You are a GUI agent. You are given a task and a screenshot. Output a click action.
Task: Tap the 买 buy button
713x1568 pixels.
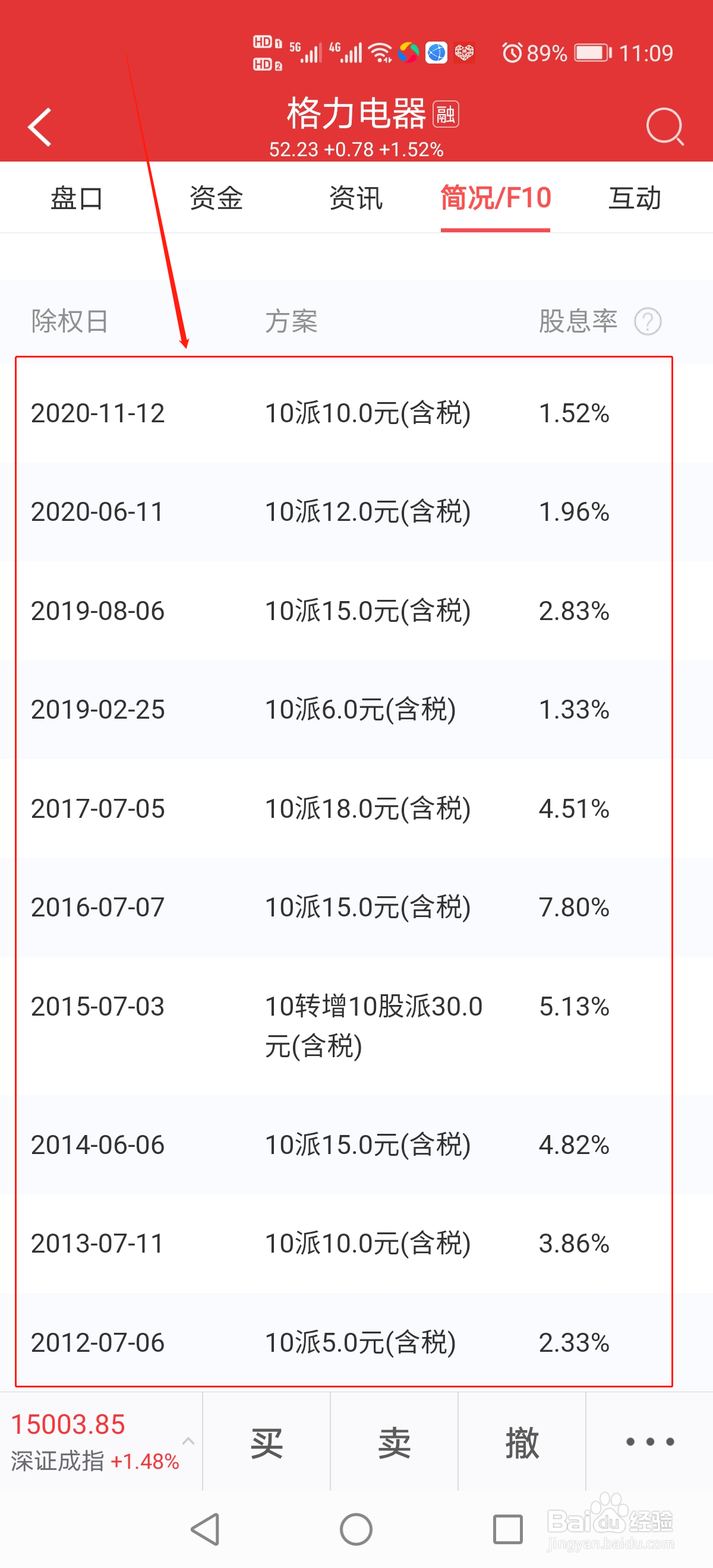click(266, 1443)
